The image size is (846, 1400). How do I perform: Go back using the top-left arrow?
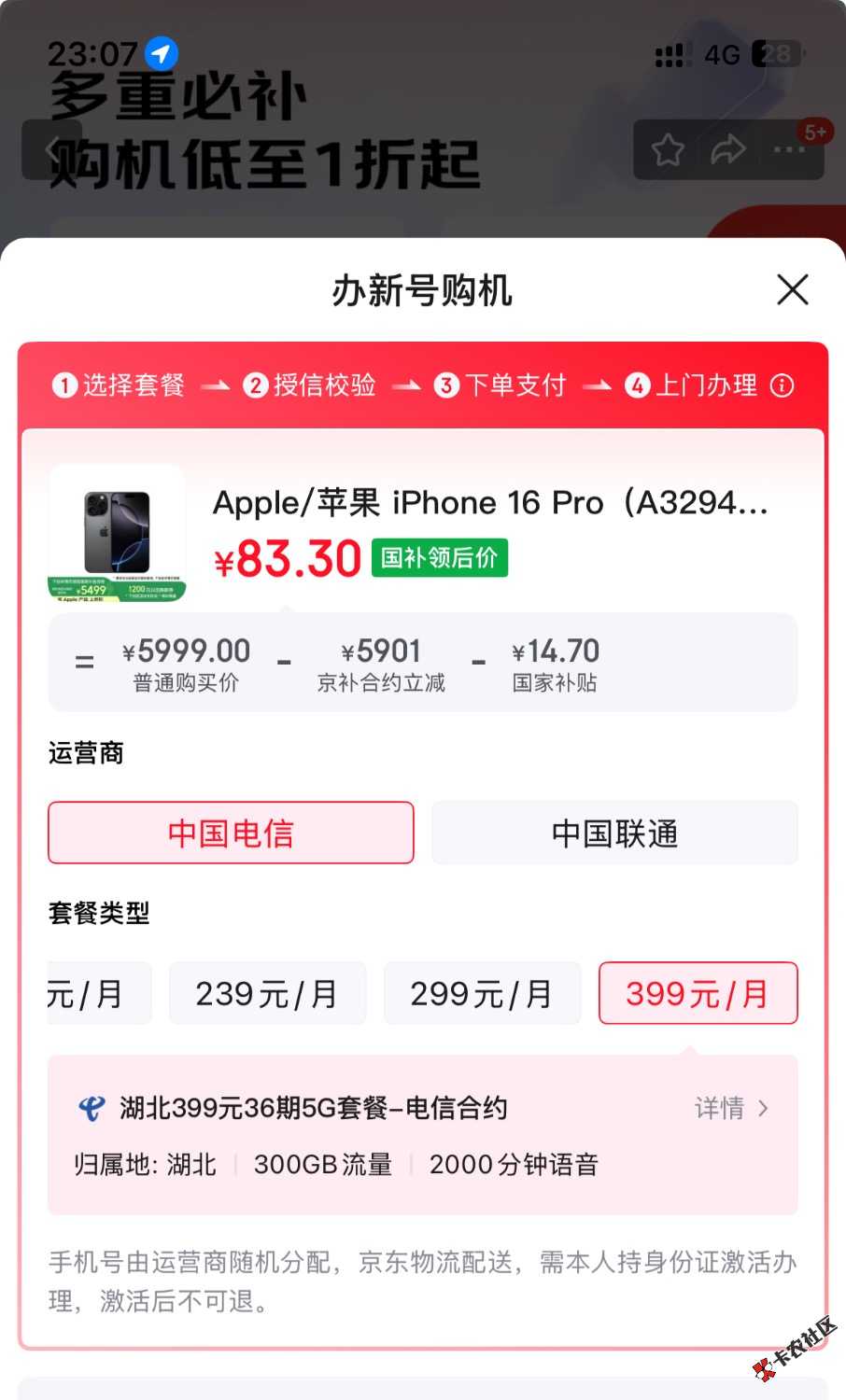(50, 149)
